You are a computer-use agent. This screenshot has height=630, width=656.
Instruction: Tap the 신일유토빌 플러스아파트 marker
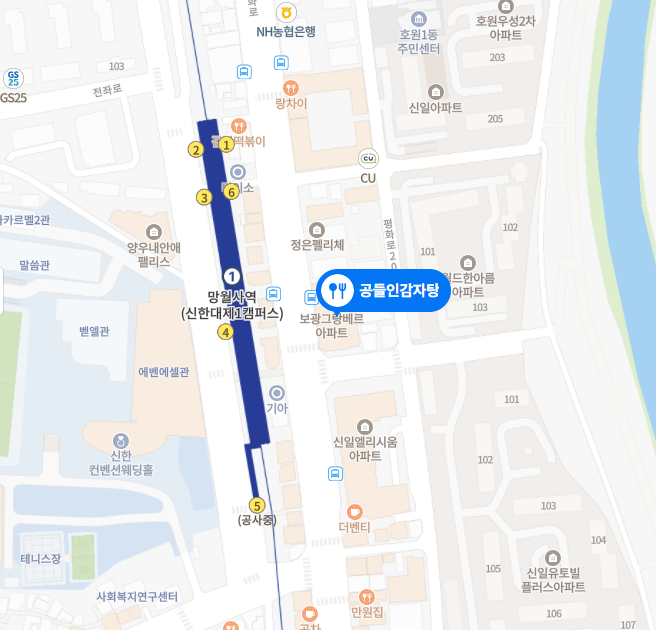[x=554, y=557]
